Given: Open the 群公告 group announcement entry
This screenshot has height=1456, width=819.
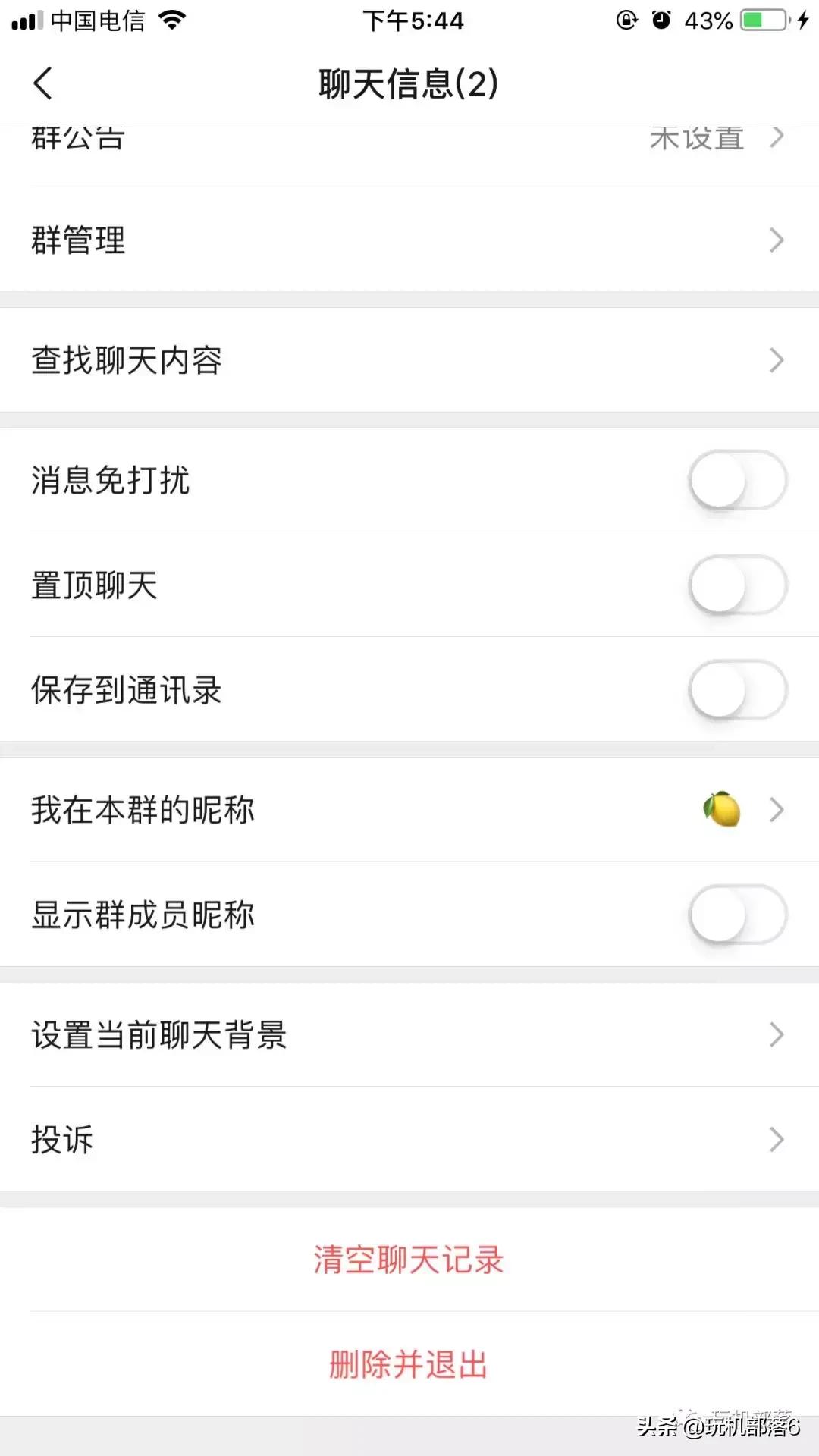Looking at the screenshot, I should pos(409,138).
